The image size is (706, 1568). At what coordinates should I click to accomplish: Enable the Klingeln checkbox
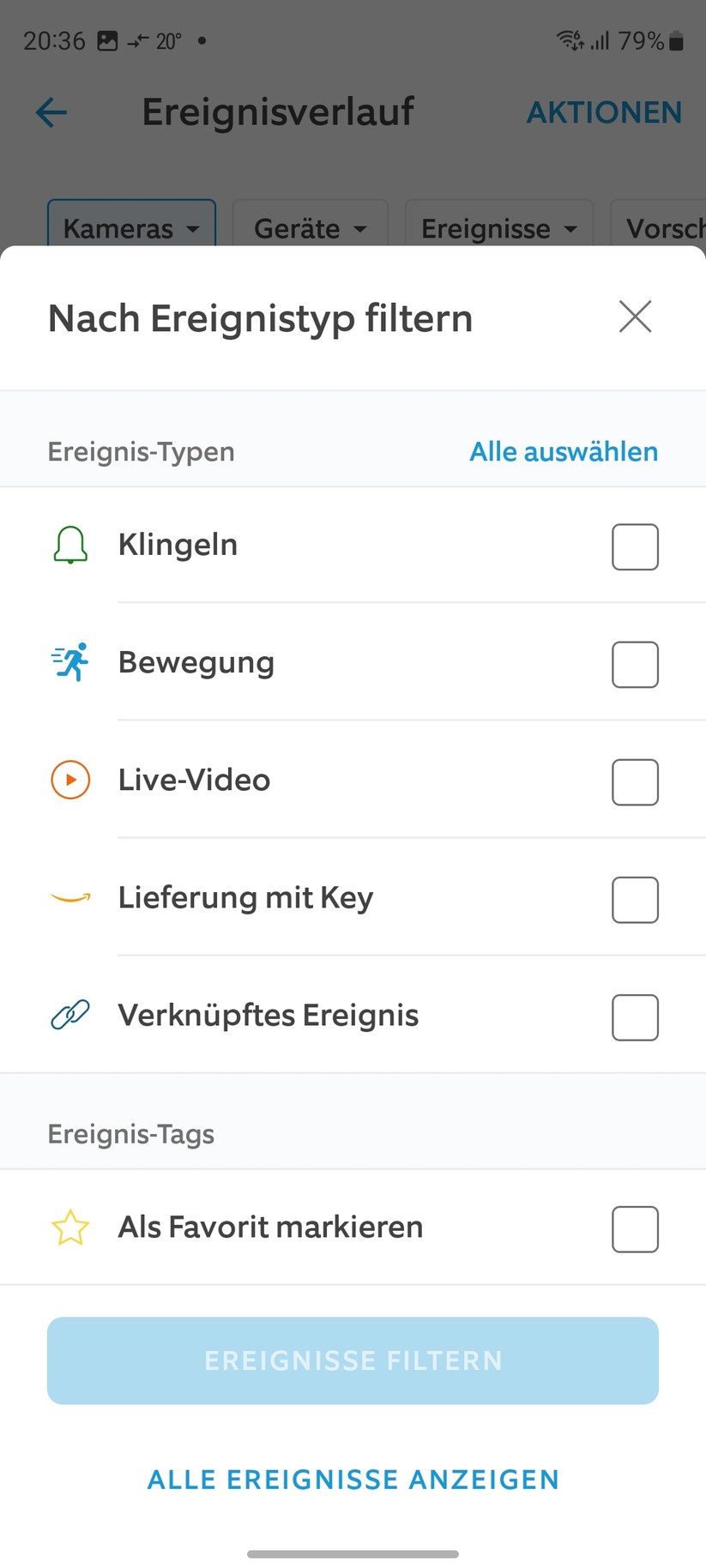point(635,546)
